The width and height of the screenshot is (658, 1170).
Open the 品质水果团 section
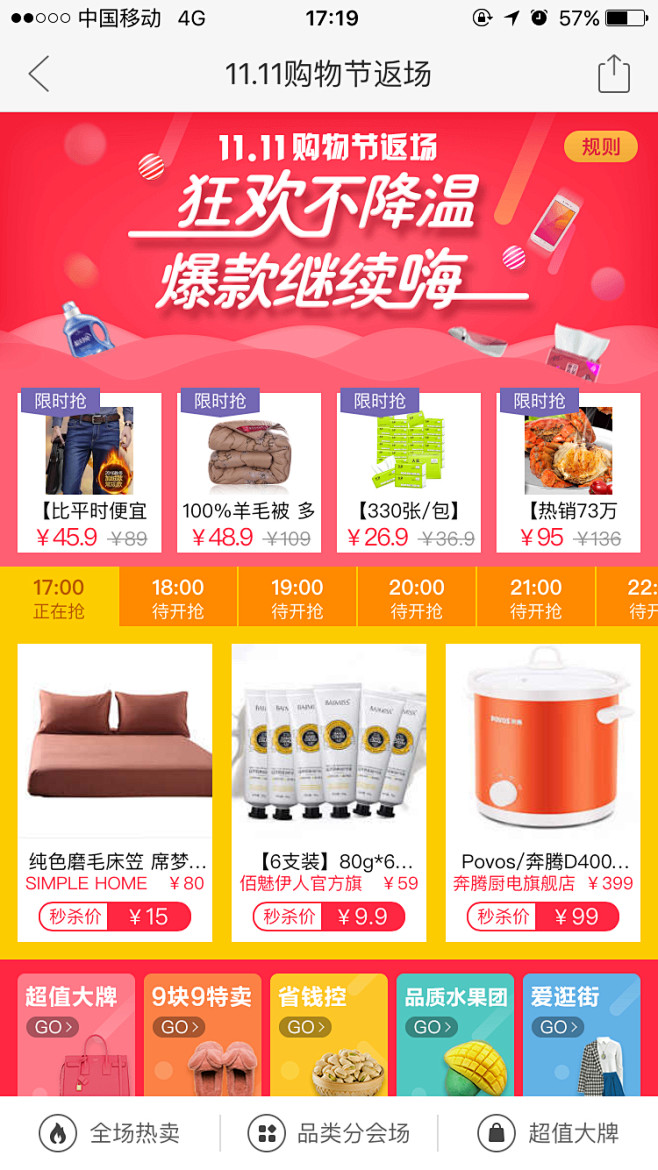(455, 1035)
